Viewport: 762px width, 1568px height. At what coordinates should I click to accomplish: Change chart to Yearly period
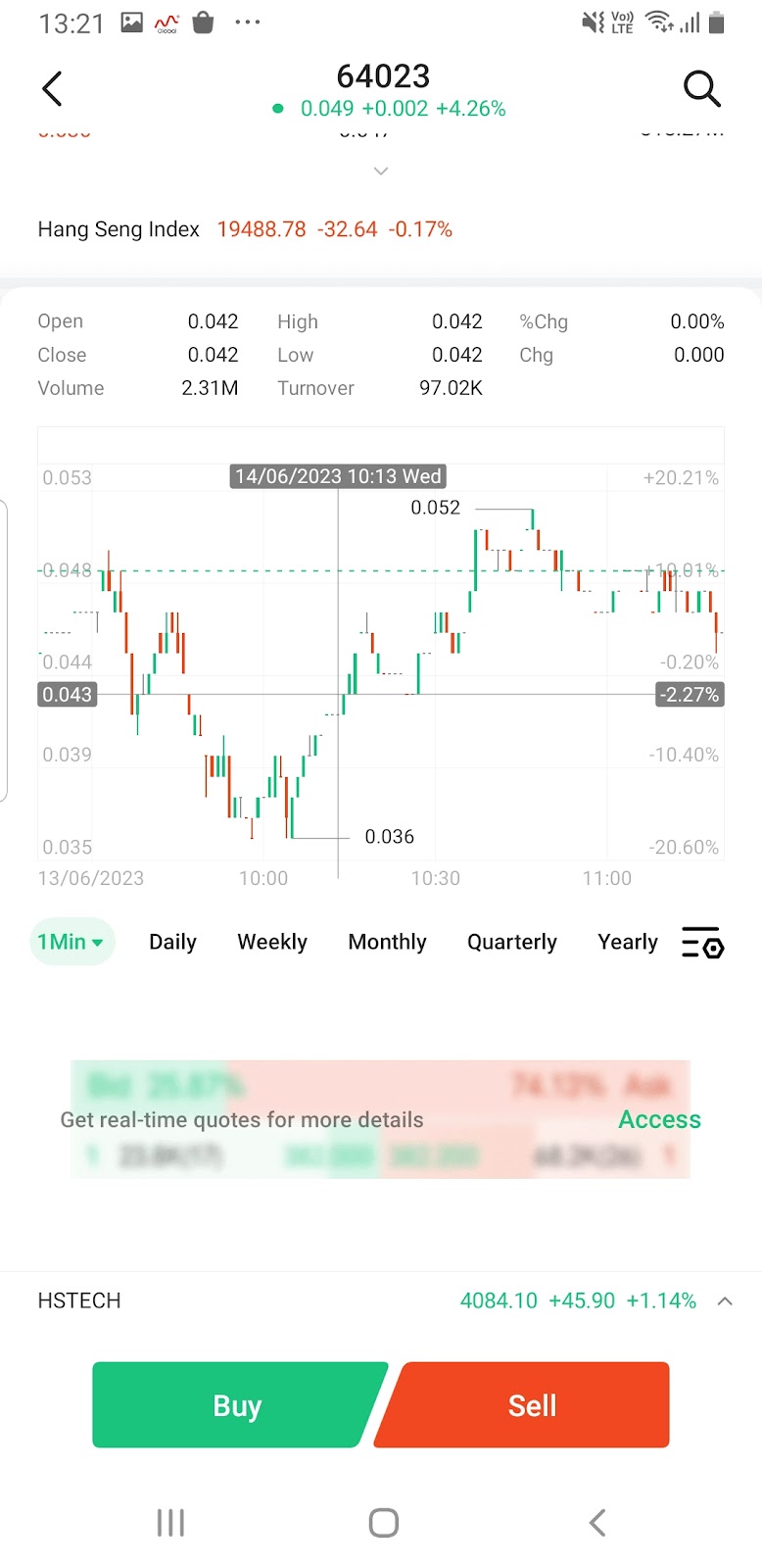coord(628,942)
